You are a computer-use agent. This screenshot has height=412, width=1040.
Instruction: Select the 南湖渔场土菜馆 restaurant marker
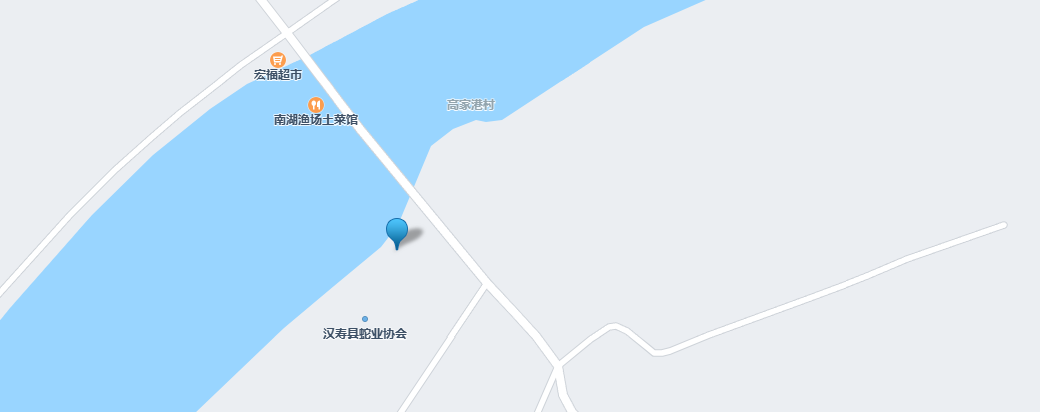point(316,104)
